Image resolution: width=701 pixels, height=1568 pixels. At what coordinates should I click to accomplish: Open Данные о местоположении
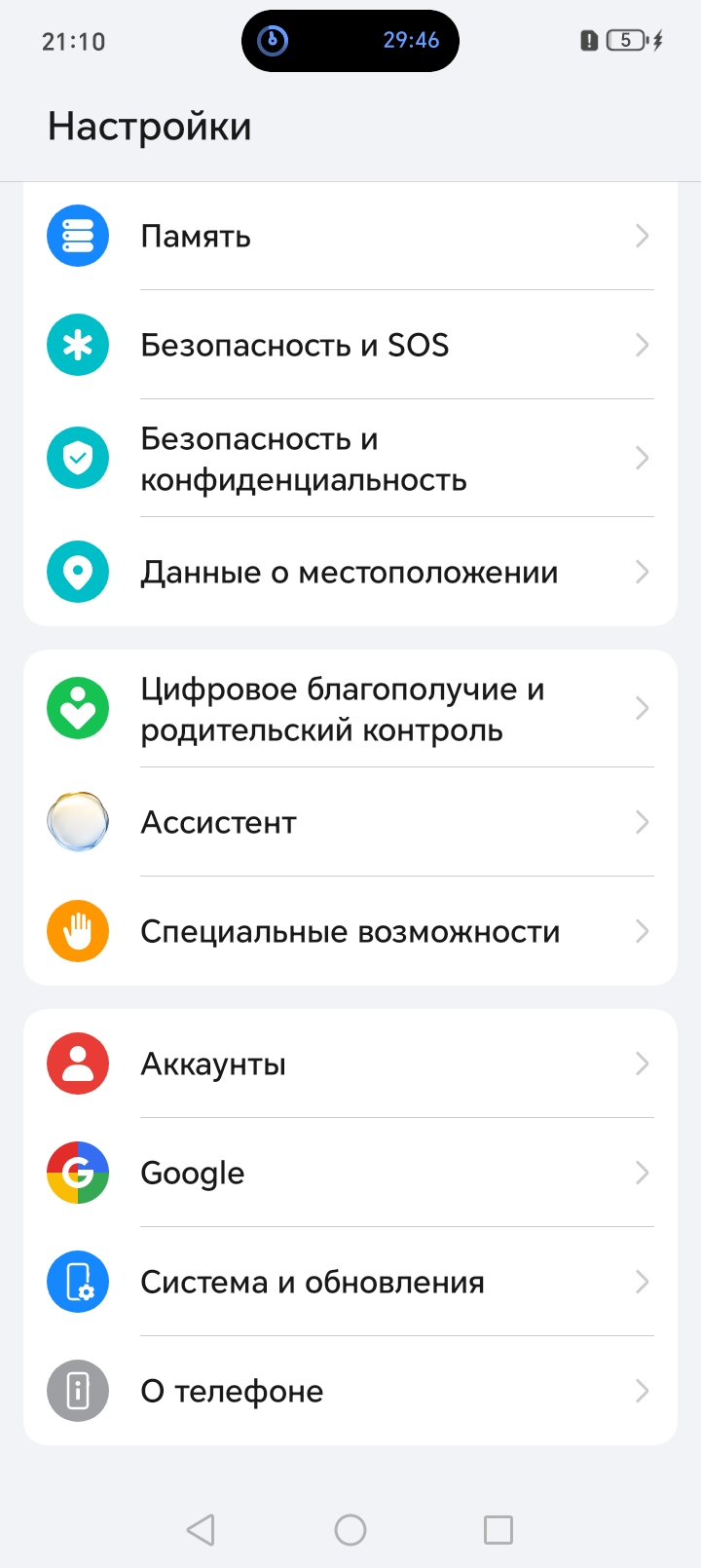(350, 572)
